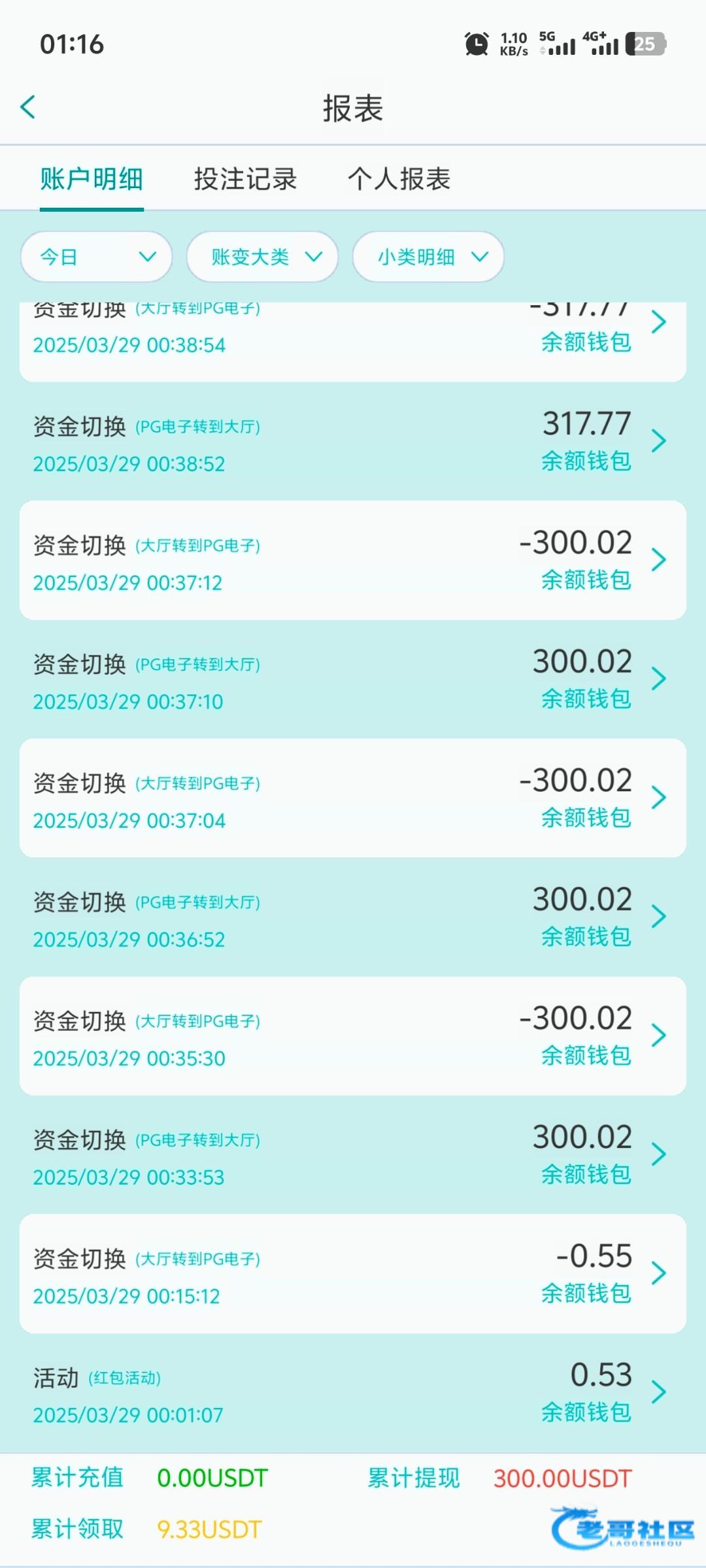The image size is (706, 1568).
Task: Open the 00:37:10 transfer record
Action: 353,679
